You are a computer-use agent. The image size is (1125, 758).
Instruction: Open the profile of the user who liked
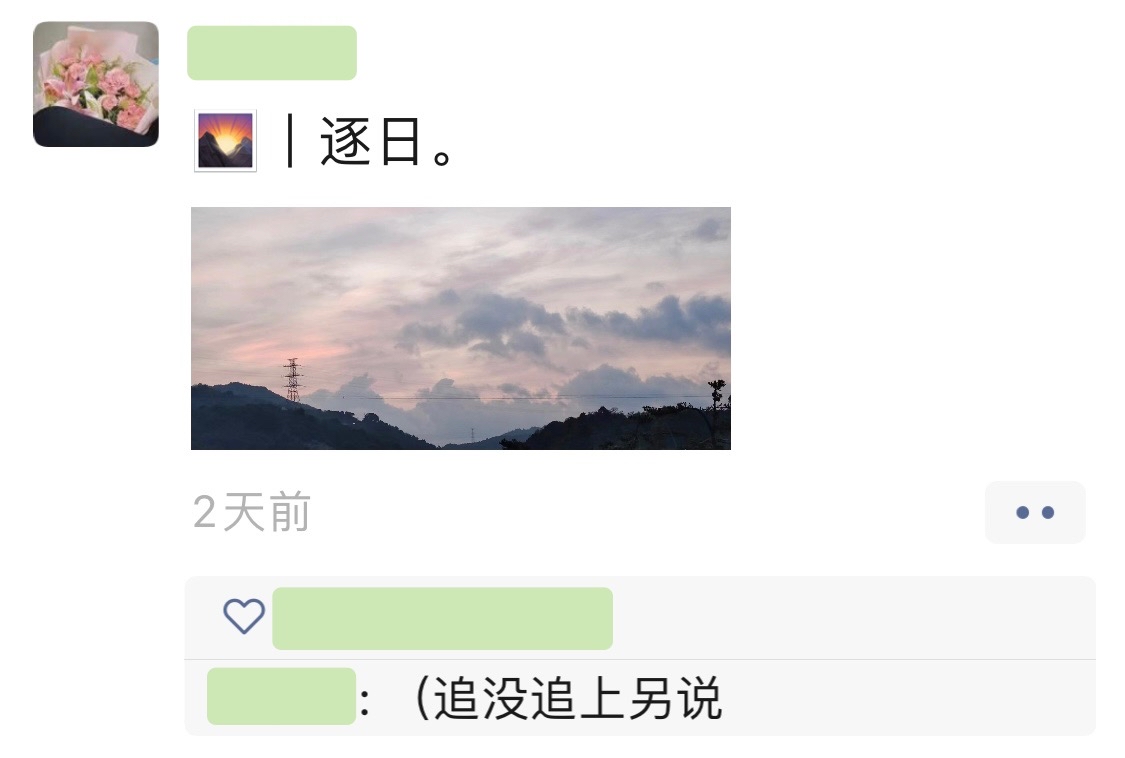point(442,618)
